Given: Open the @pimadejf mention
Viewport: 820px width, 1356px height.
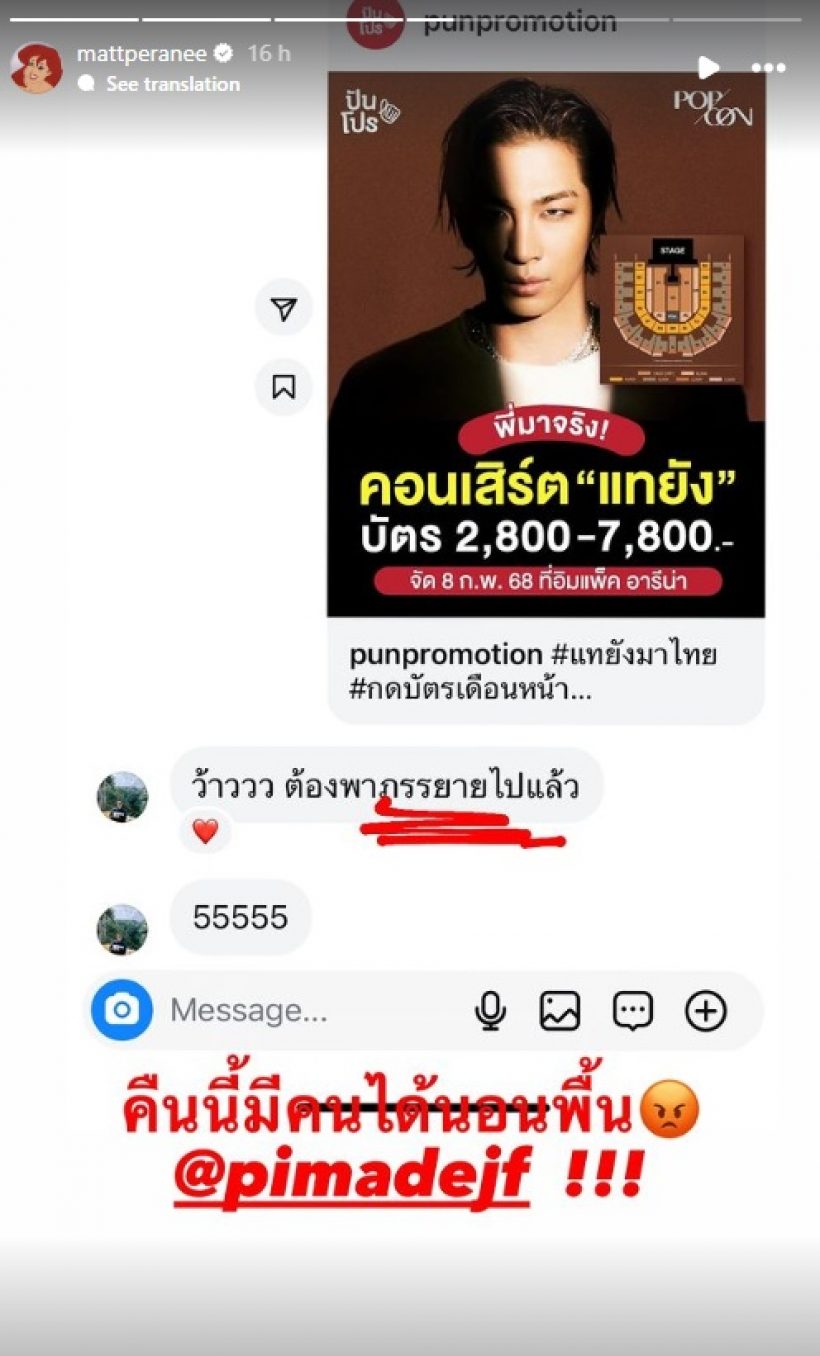Looking at the screenshot, I should coord(351,1177).
